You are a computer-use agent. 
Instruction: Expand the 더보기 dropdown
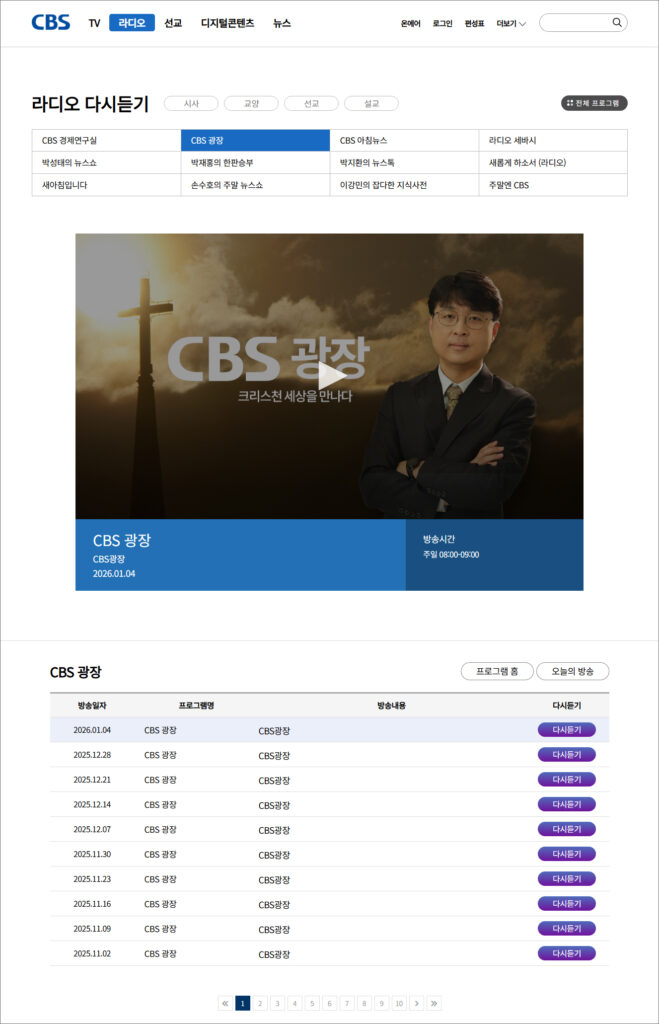tap(511, 23)
